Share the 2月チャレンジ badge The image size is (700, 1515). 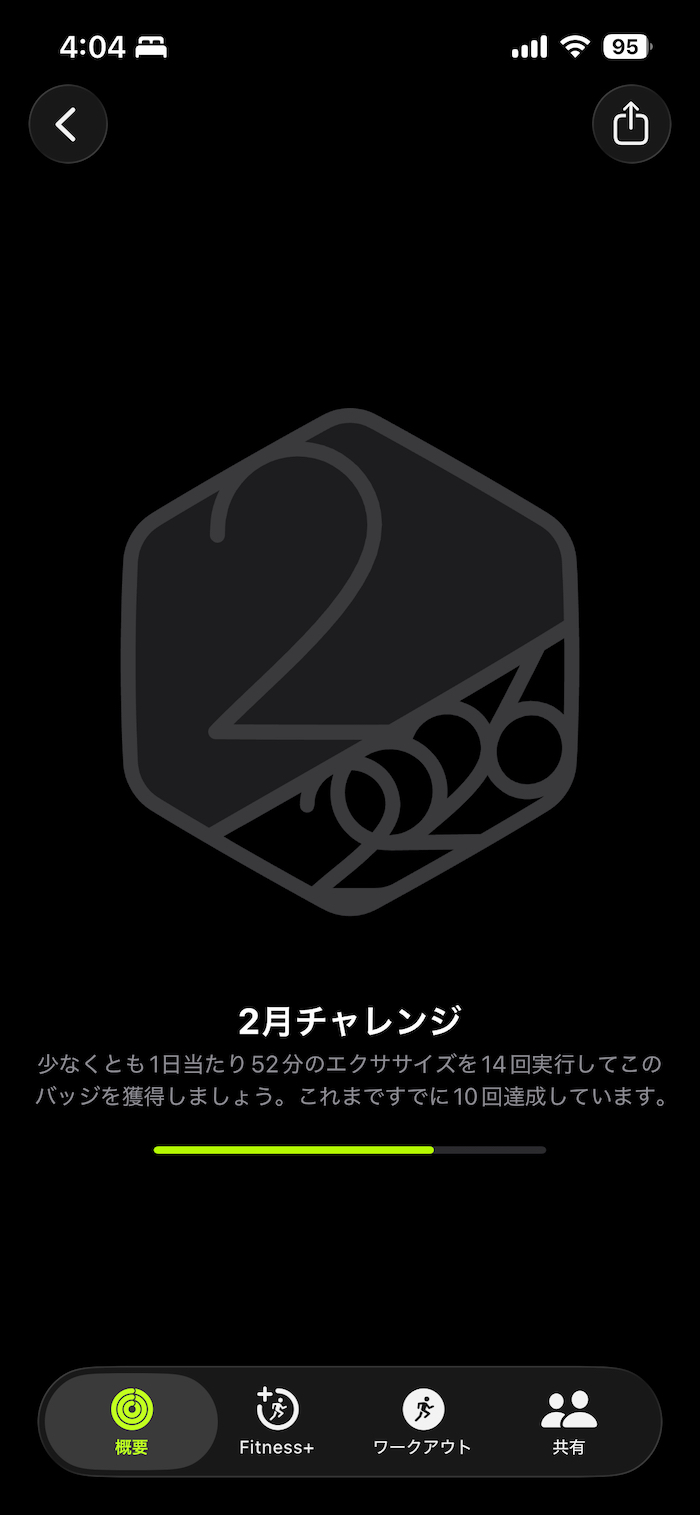pos(631,124)
